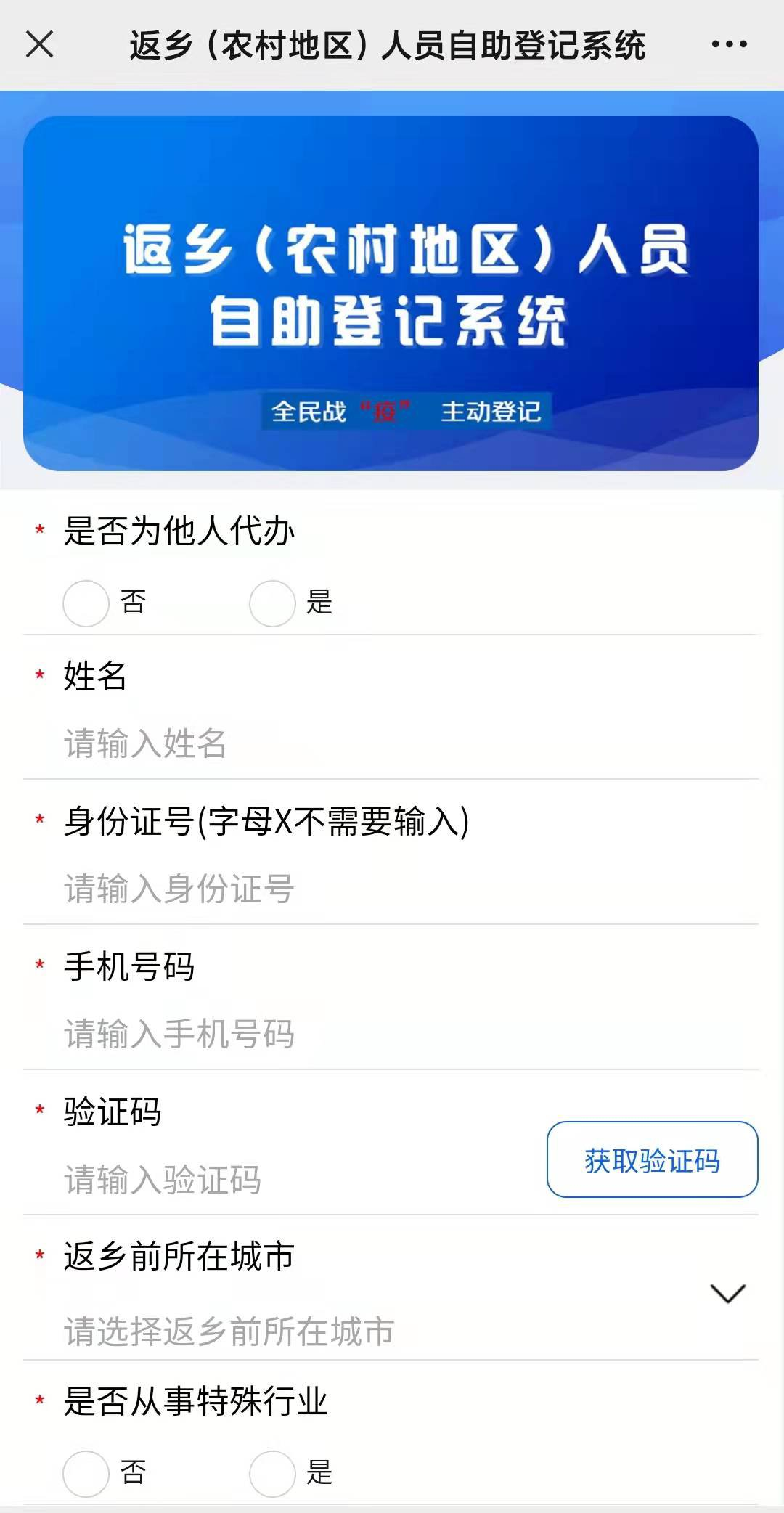
Task: Focus the 请输入手机号码 phone field
Action: pos(290,1034)
